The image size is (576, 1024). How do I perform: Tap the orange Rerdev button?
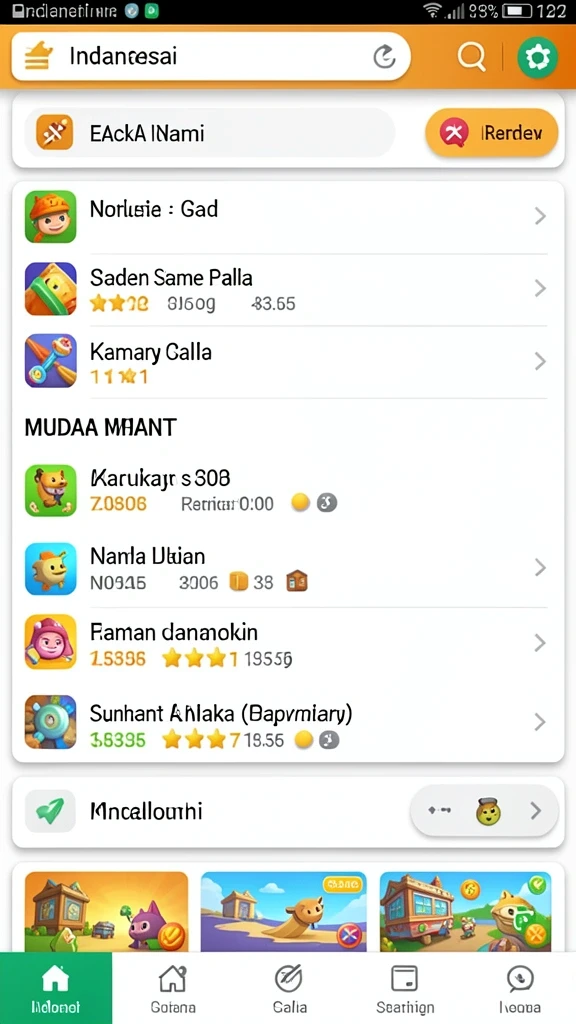tap(492, 133)
